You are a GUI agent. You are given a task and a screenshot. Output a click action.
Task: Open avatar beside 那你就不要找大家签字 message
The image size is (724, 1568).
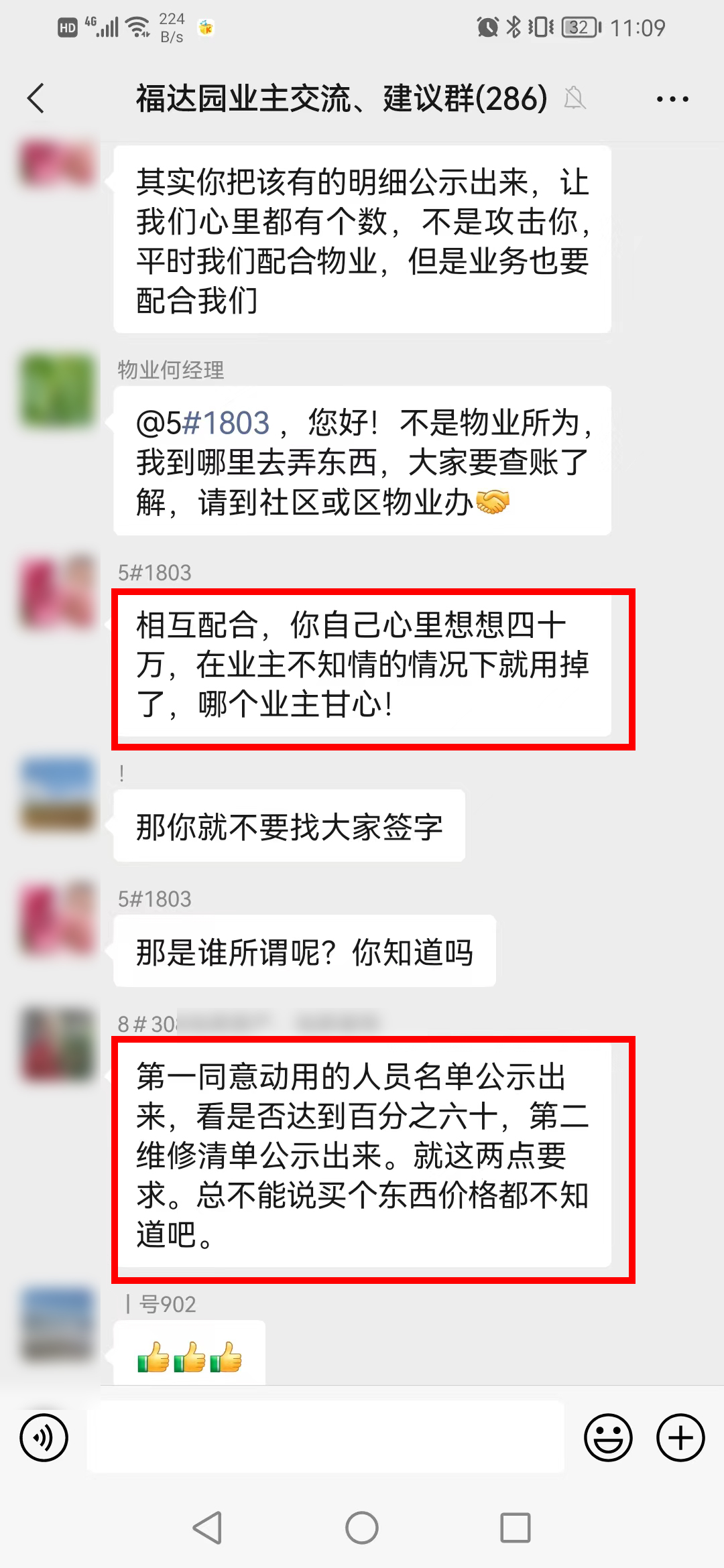(58, 793)
